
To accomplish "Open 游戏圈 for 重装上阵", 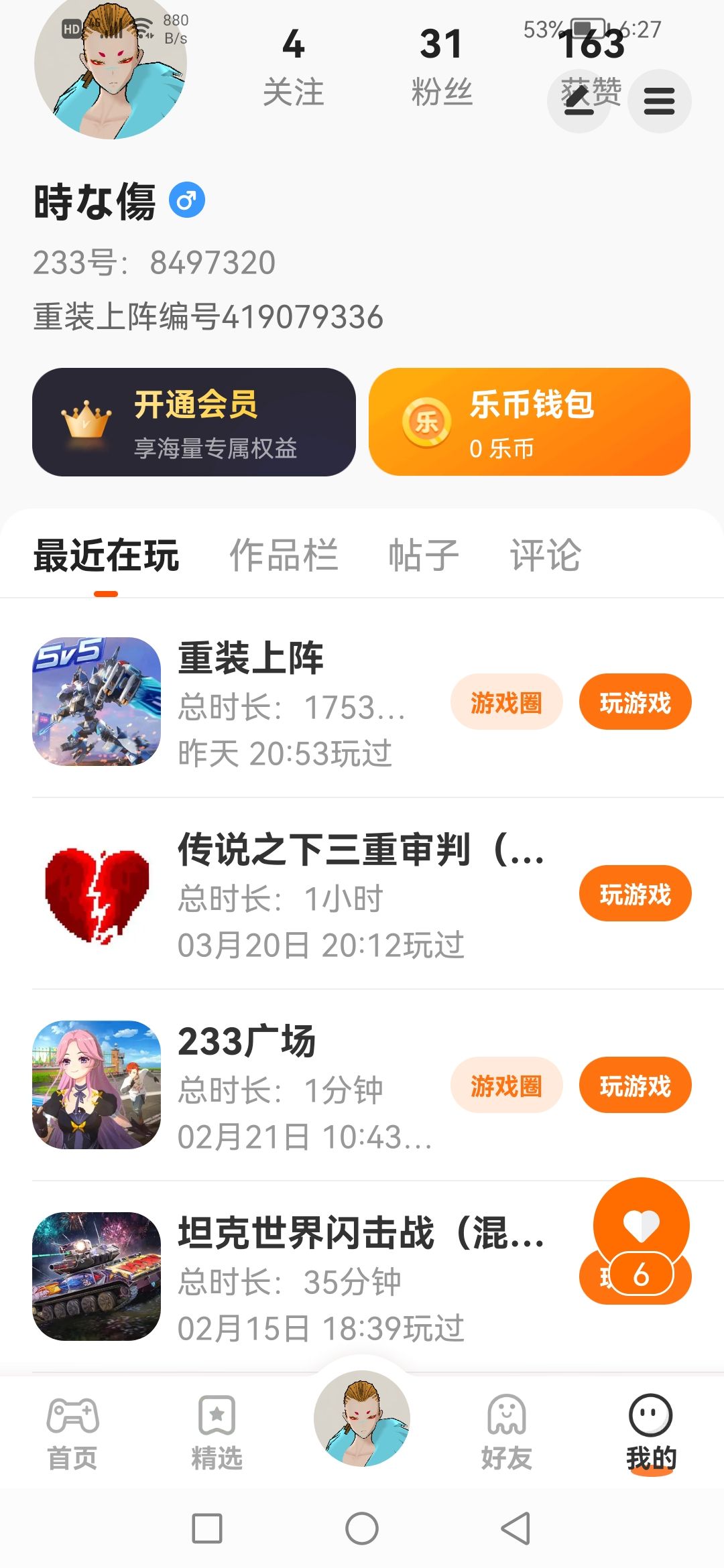I will point(506,702).
